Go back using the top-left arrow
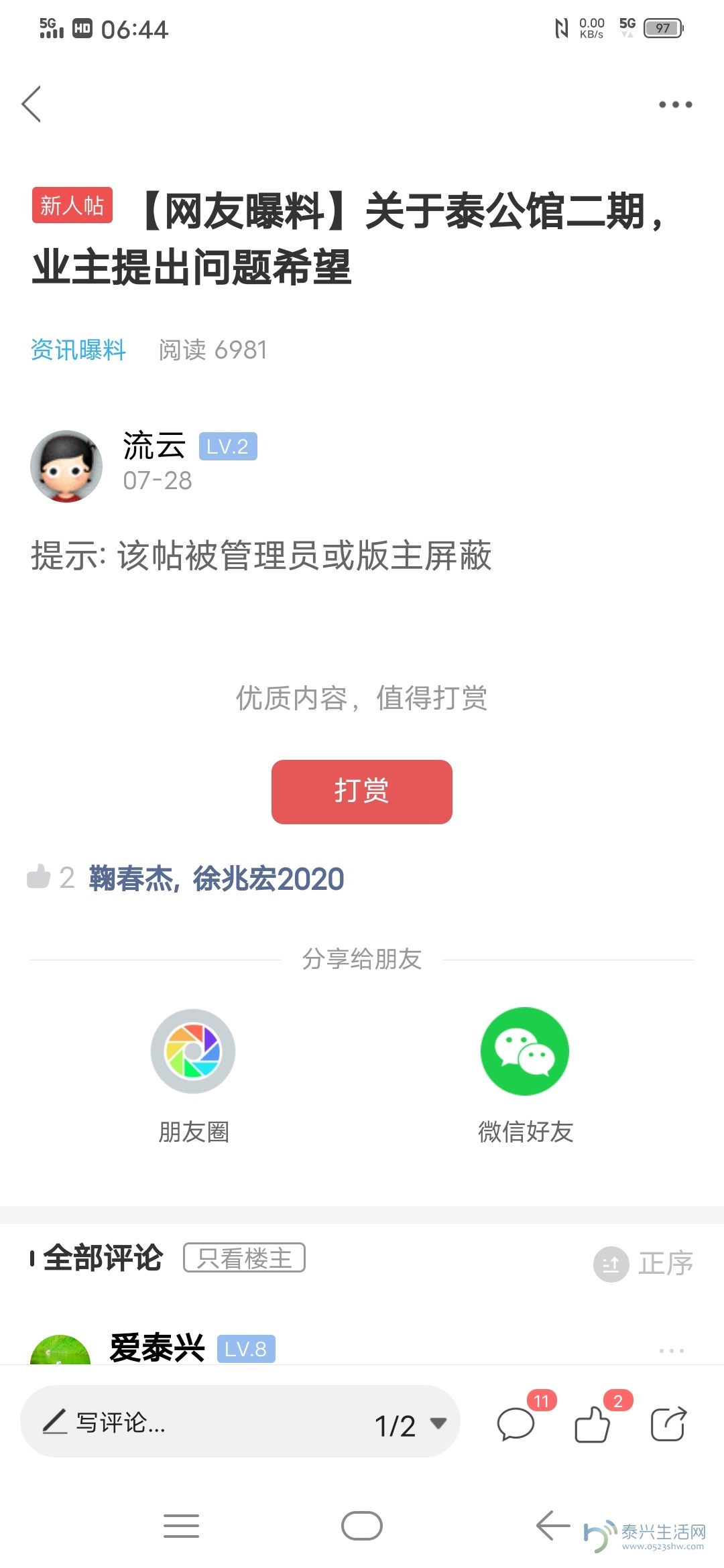 pyautogui.click(x=32, y=104)
